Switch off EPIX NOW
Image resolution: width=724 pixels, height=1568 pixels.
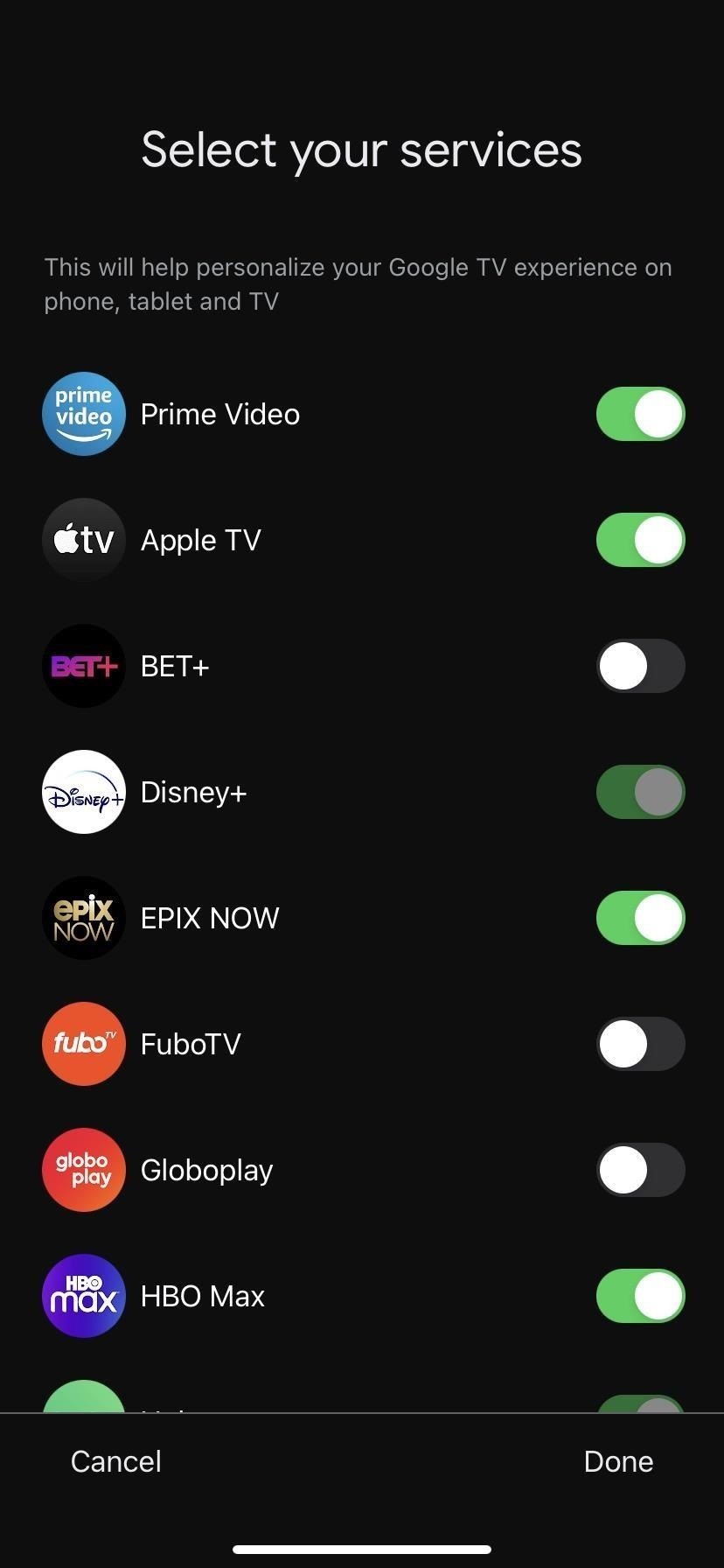coord(640,918)
